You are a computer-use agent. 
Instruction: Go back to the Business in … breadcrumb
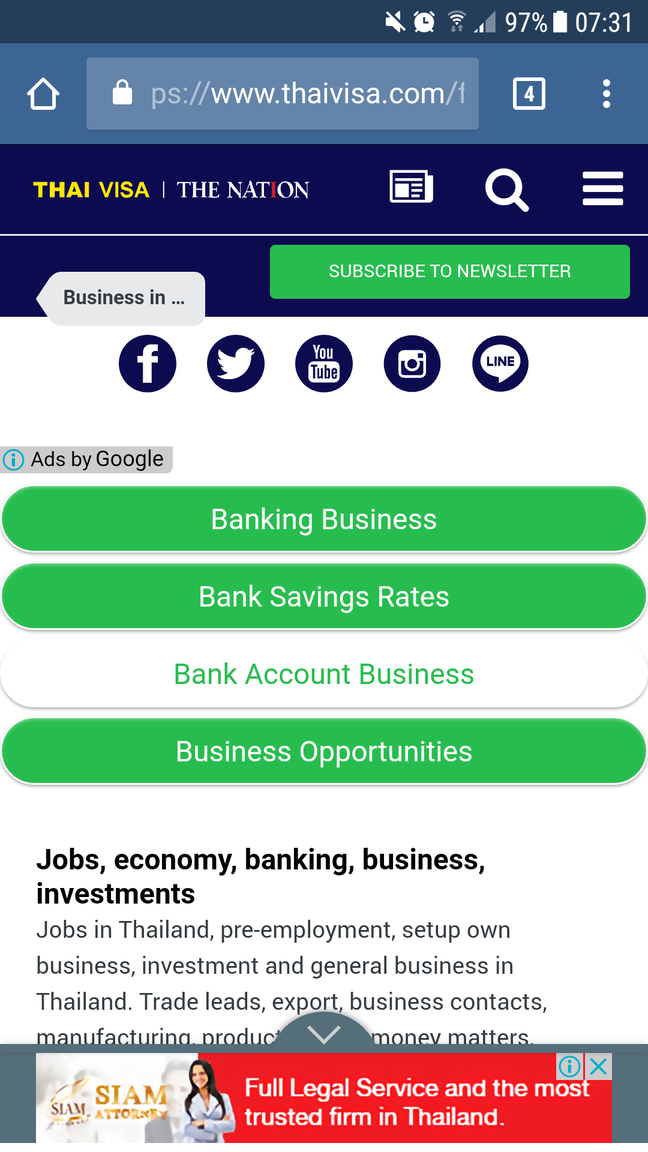click(123, 298)
